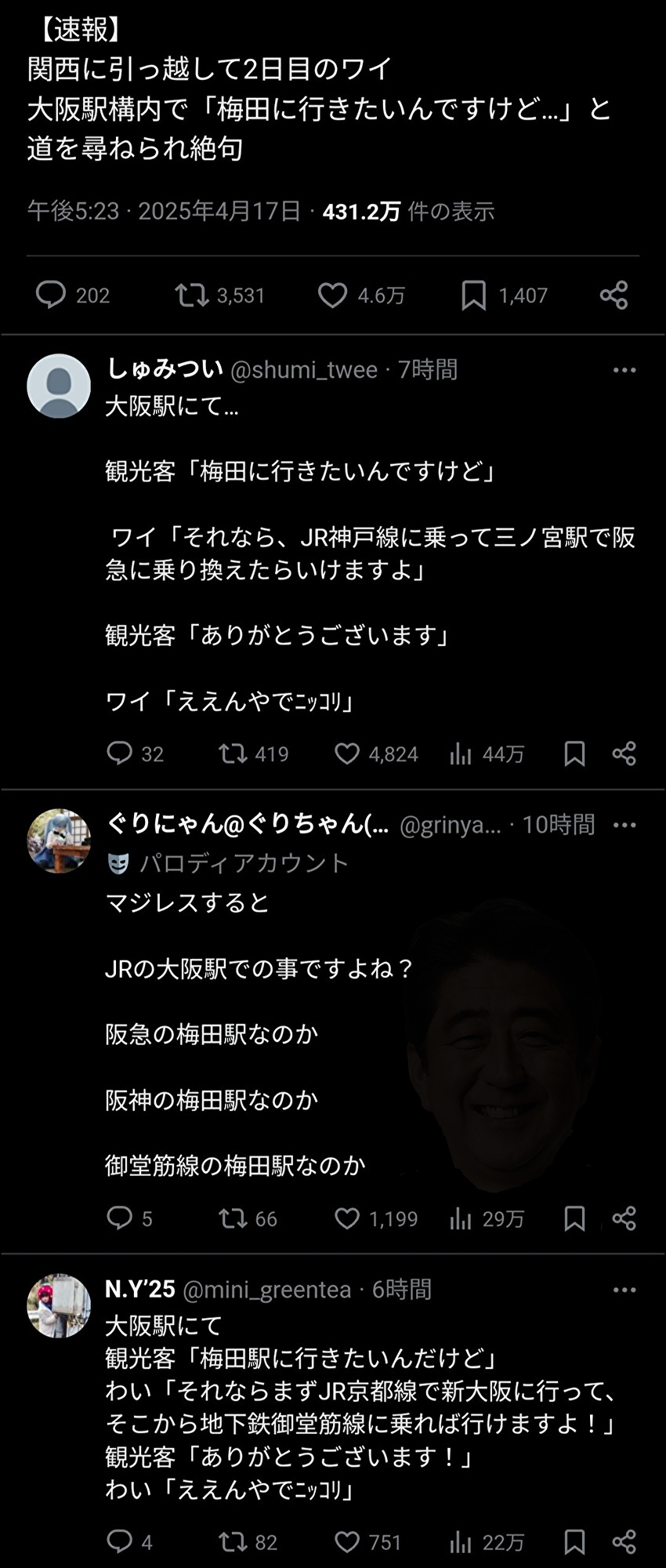Share the main post
The width and height of the screenshot is (666, 1568).
point(614,296)
